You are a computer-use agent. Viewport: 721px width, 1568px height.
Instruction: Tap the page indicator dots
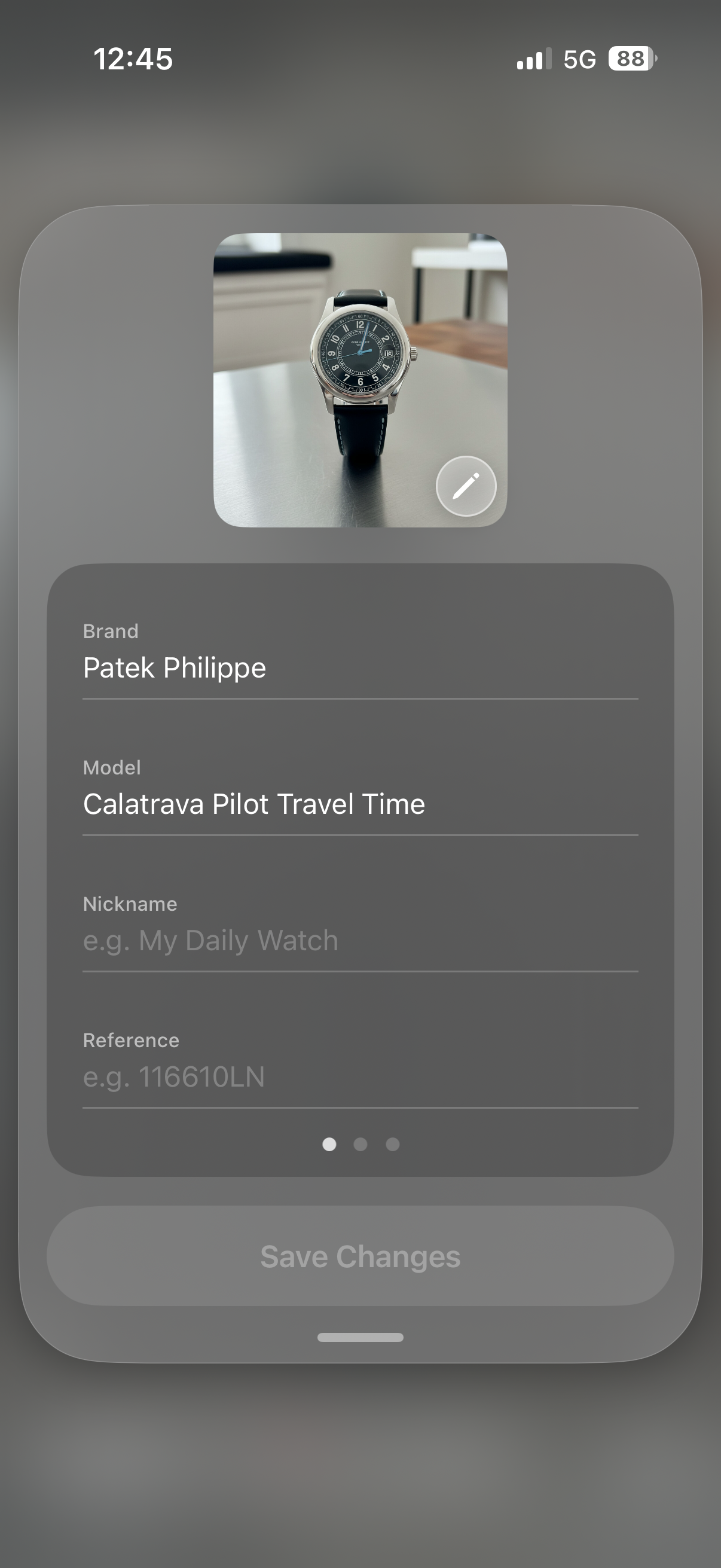[360, 1145]
